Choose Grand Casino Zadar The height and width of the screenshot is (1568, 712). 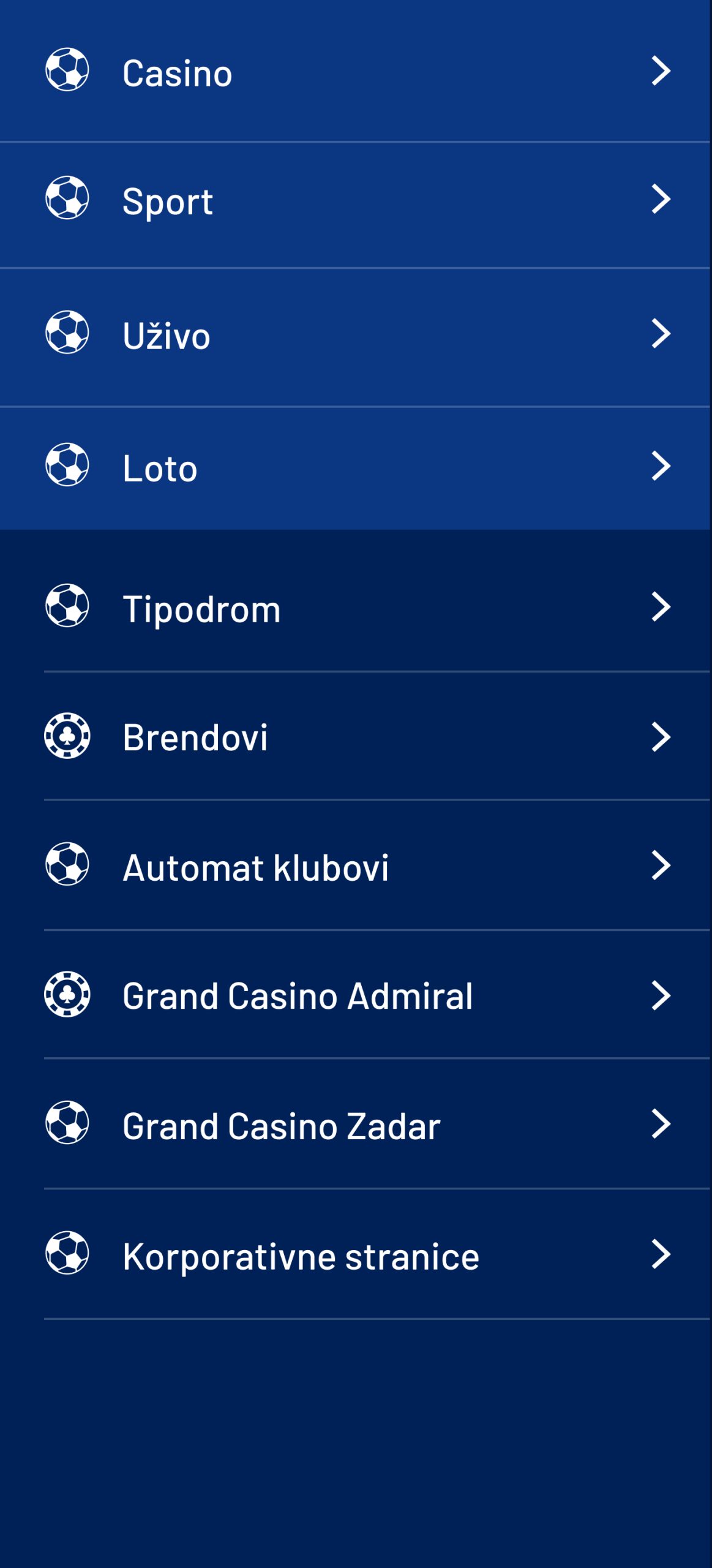coord(355,1125)
